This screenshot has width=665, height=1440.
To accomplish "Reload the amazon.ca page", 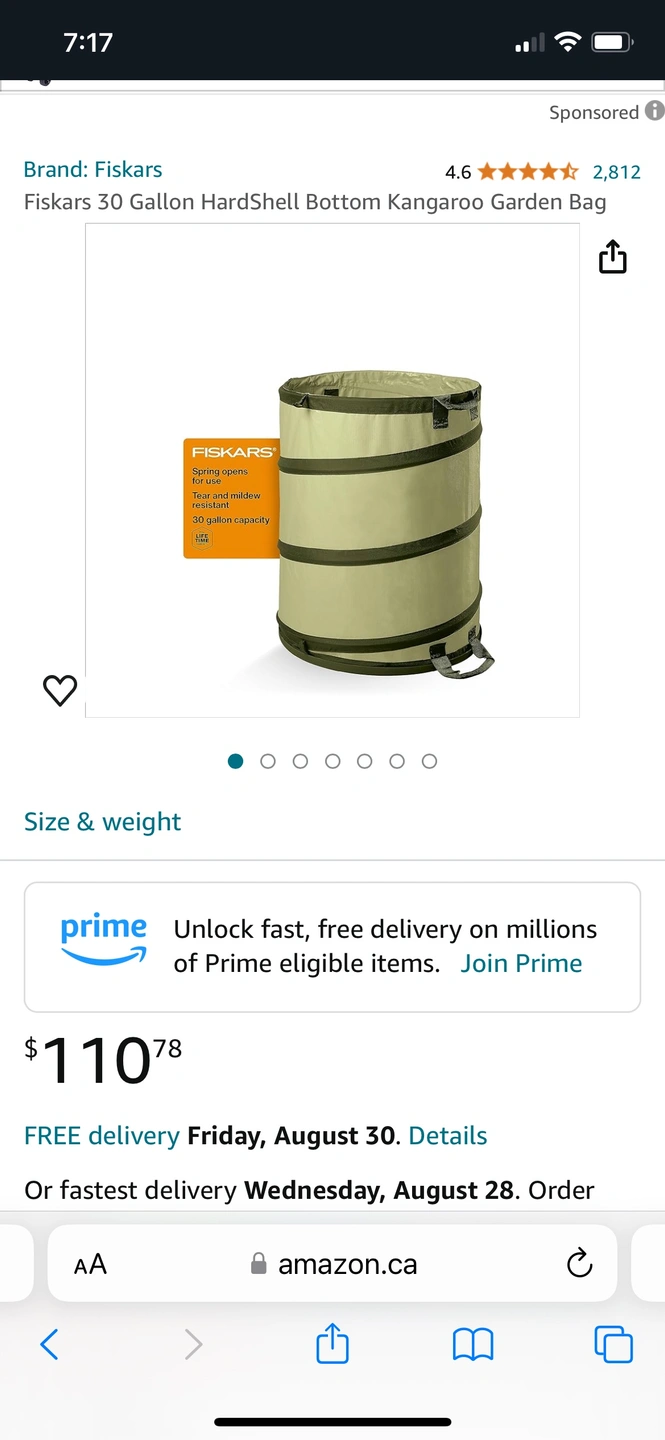I will (579, 1264).
